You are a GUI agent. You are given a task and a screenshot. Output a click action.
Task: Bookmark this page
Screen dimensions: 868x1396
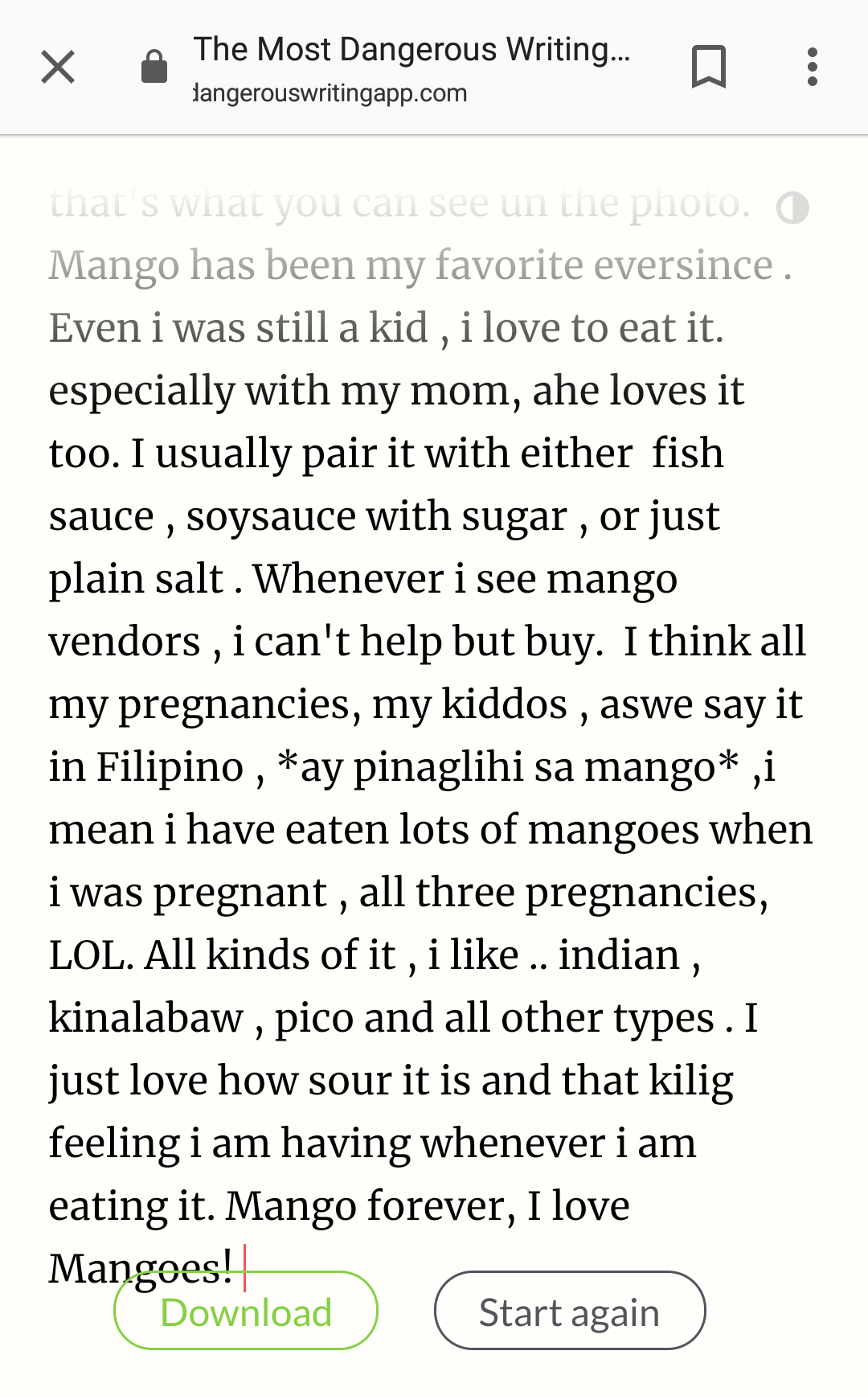[709, 67]
